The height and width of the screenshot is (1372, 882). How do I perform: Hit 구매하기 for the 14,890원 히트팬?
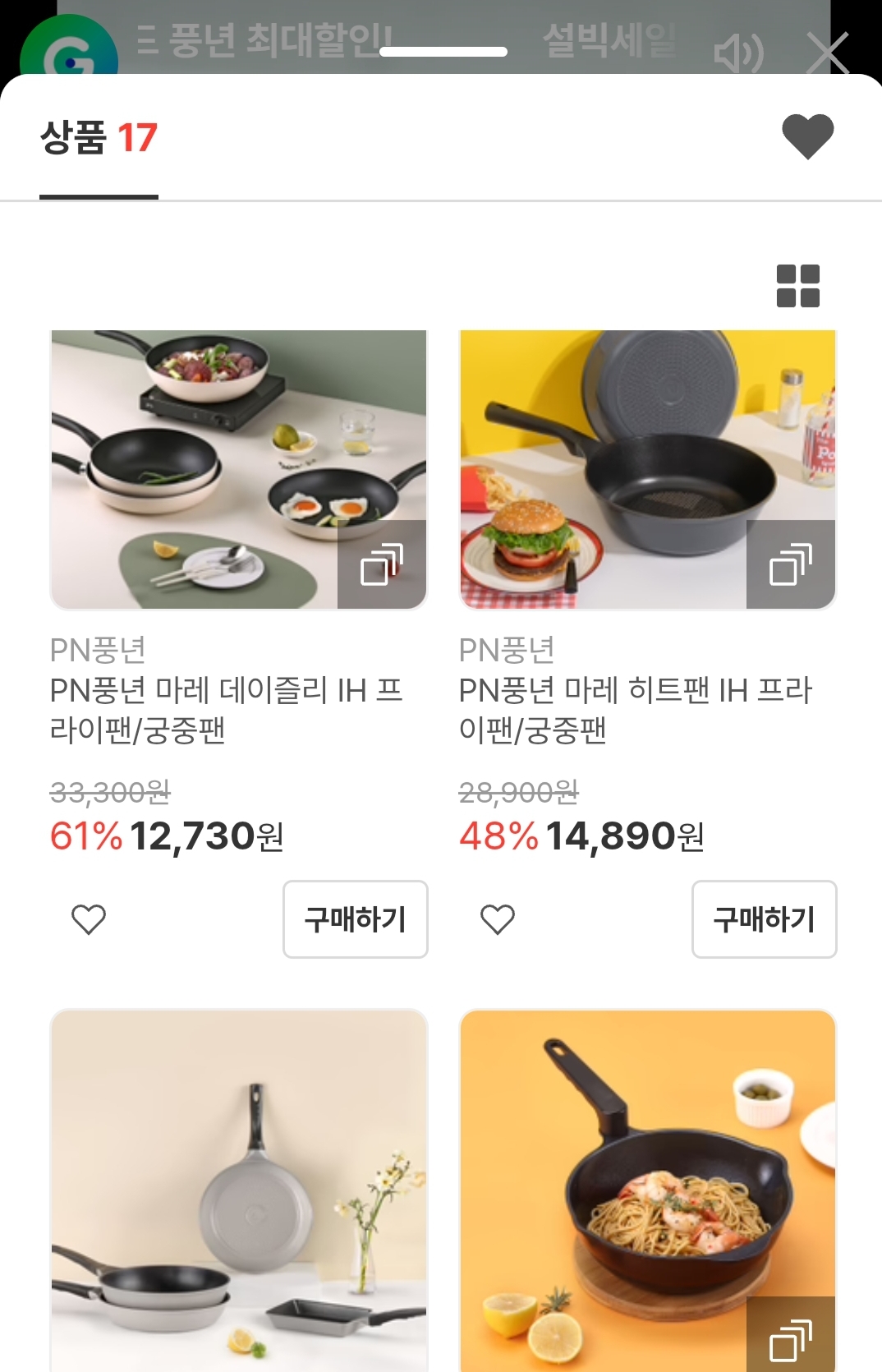point(764,919)
